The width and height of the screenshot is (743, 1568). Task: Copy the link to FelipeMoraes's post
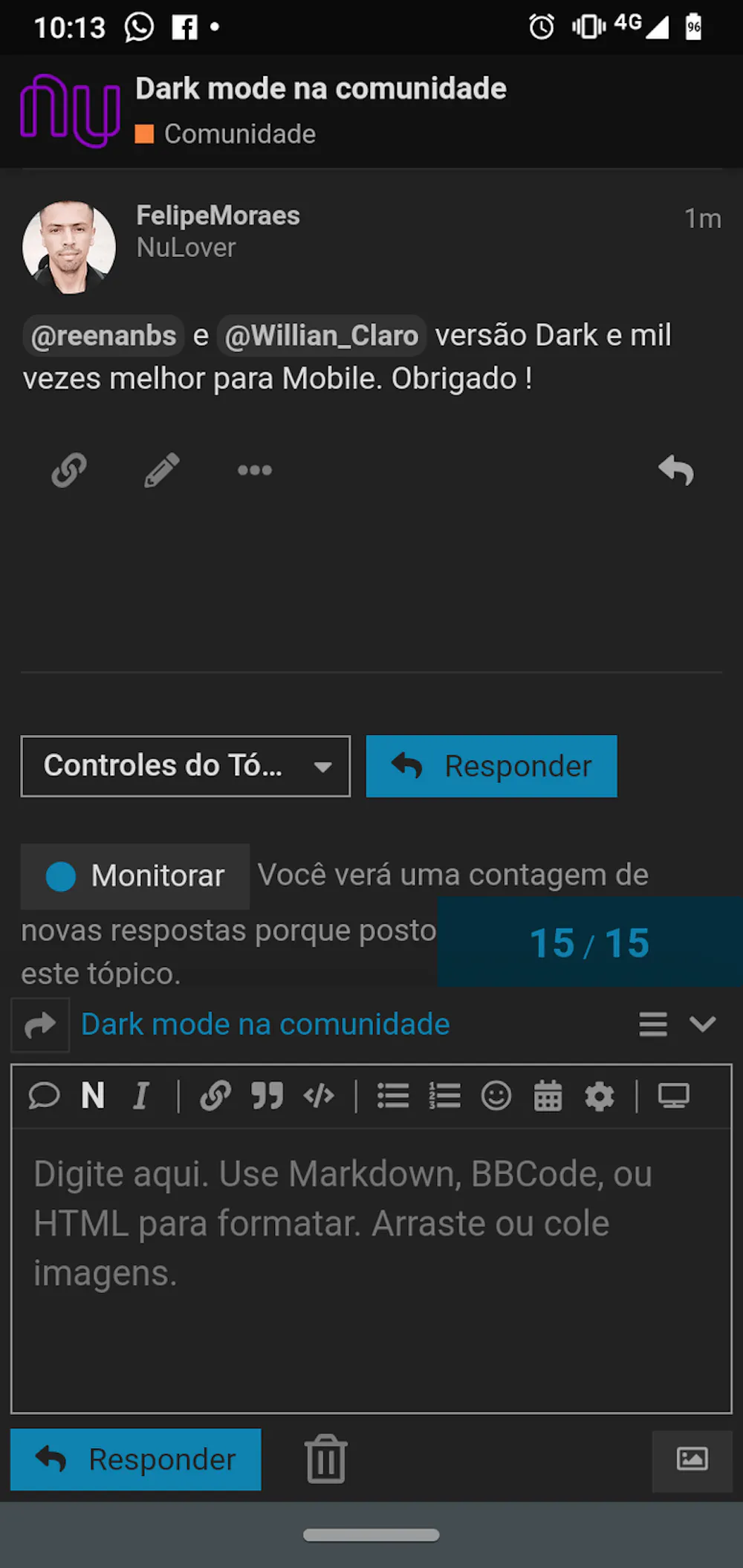69,470
